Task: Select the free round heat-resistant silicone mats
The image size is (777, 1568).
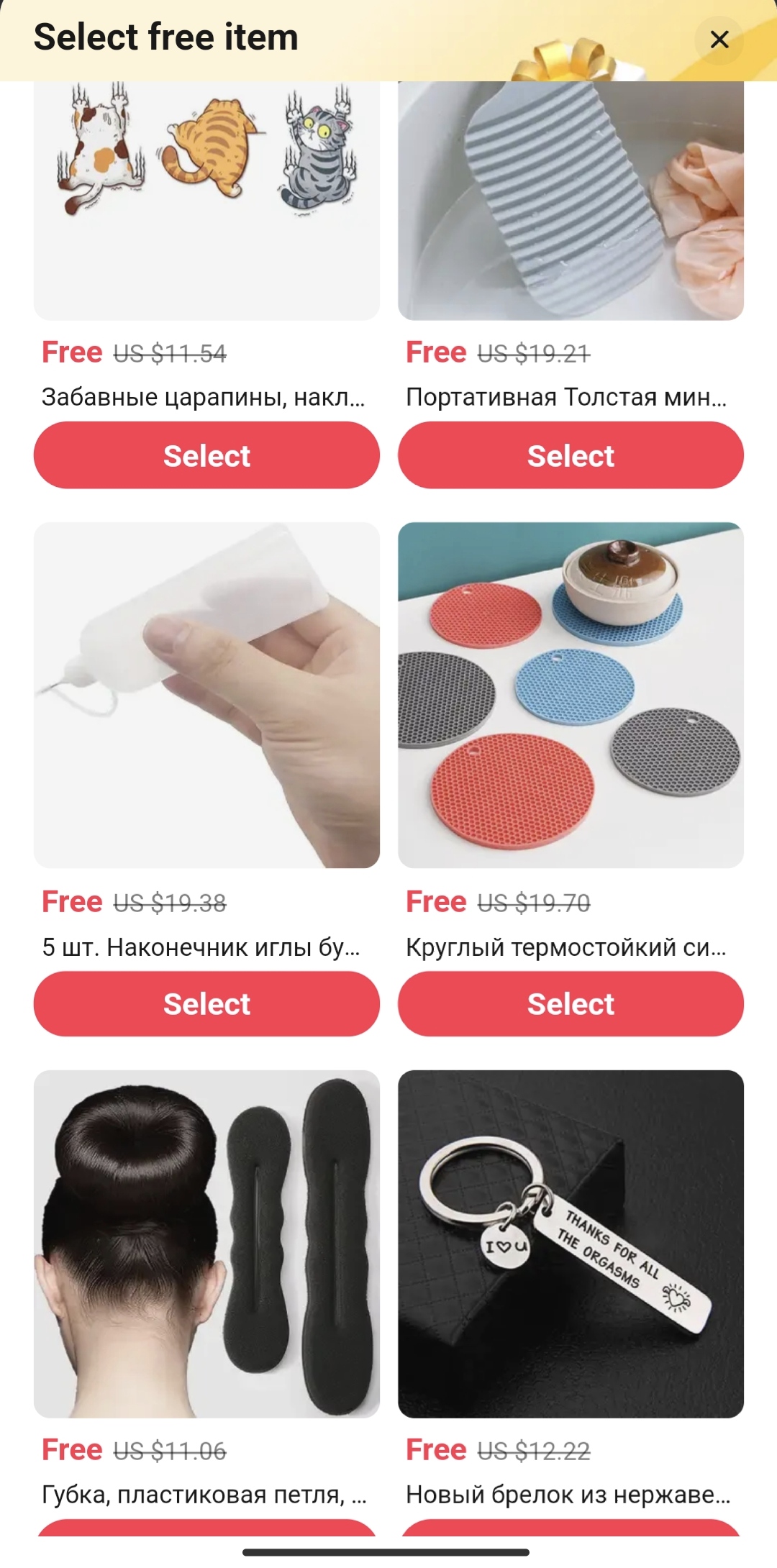Action: tap(571, 1003)
